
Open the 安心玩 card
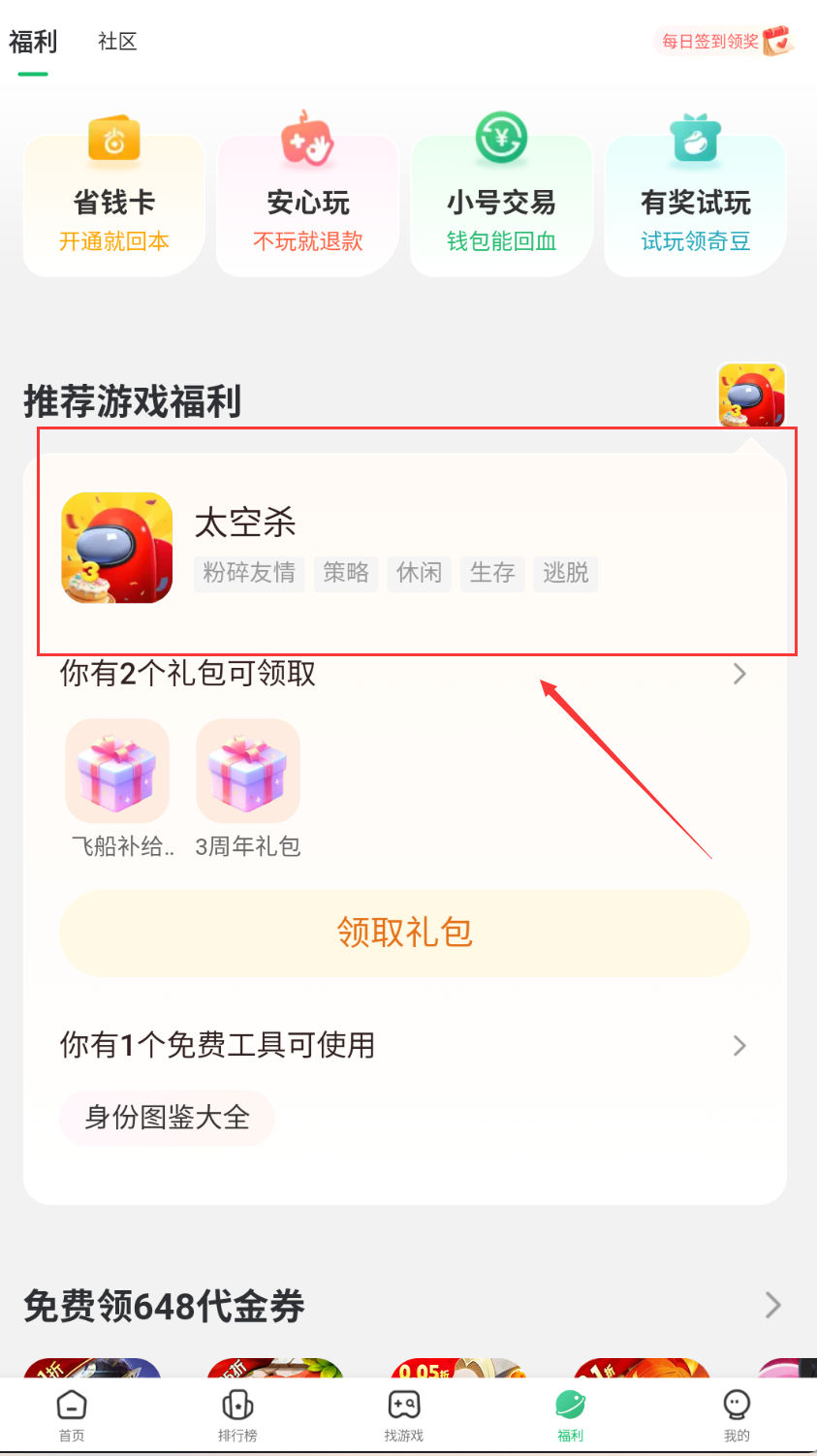click(307, 206)
